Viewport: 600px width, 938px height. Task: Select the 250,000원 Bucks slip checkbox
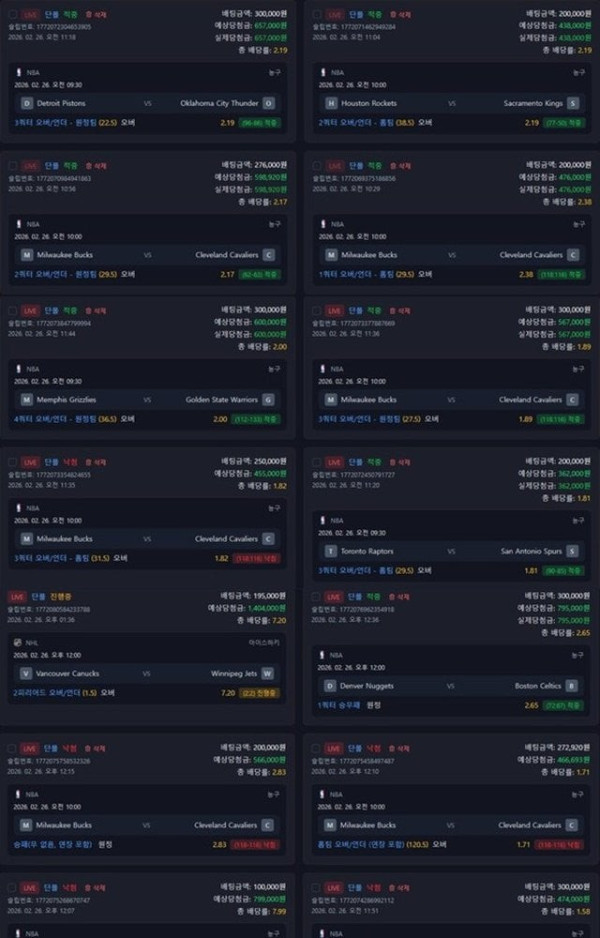click(14, 463)
